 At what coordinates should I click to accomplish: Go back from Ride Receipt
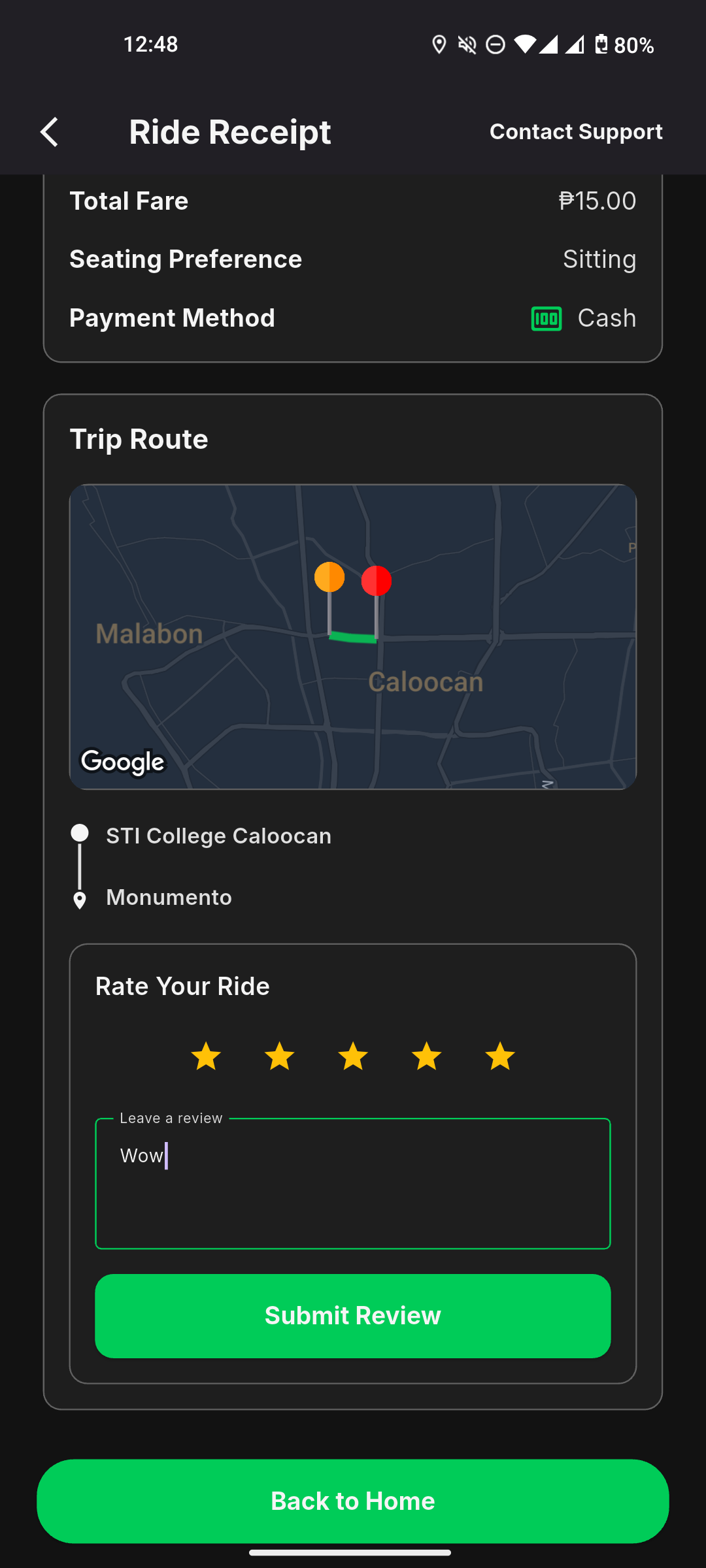[x=50, y=132]
